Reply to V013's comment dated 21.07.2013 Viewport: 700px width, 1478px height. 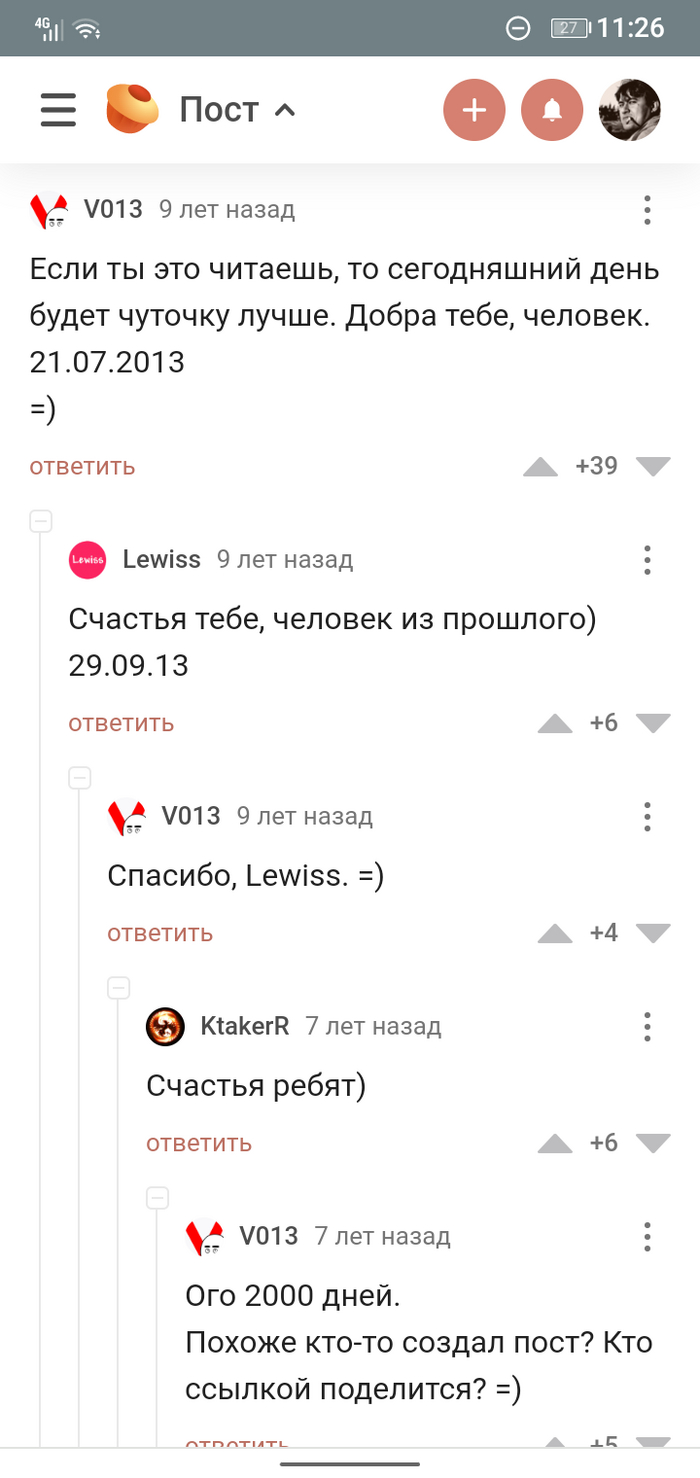coord(82,466)
